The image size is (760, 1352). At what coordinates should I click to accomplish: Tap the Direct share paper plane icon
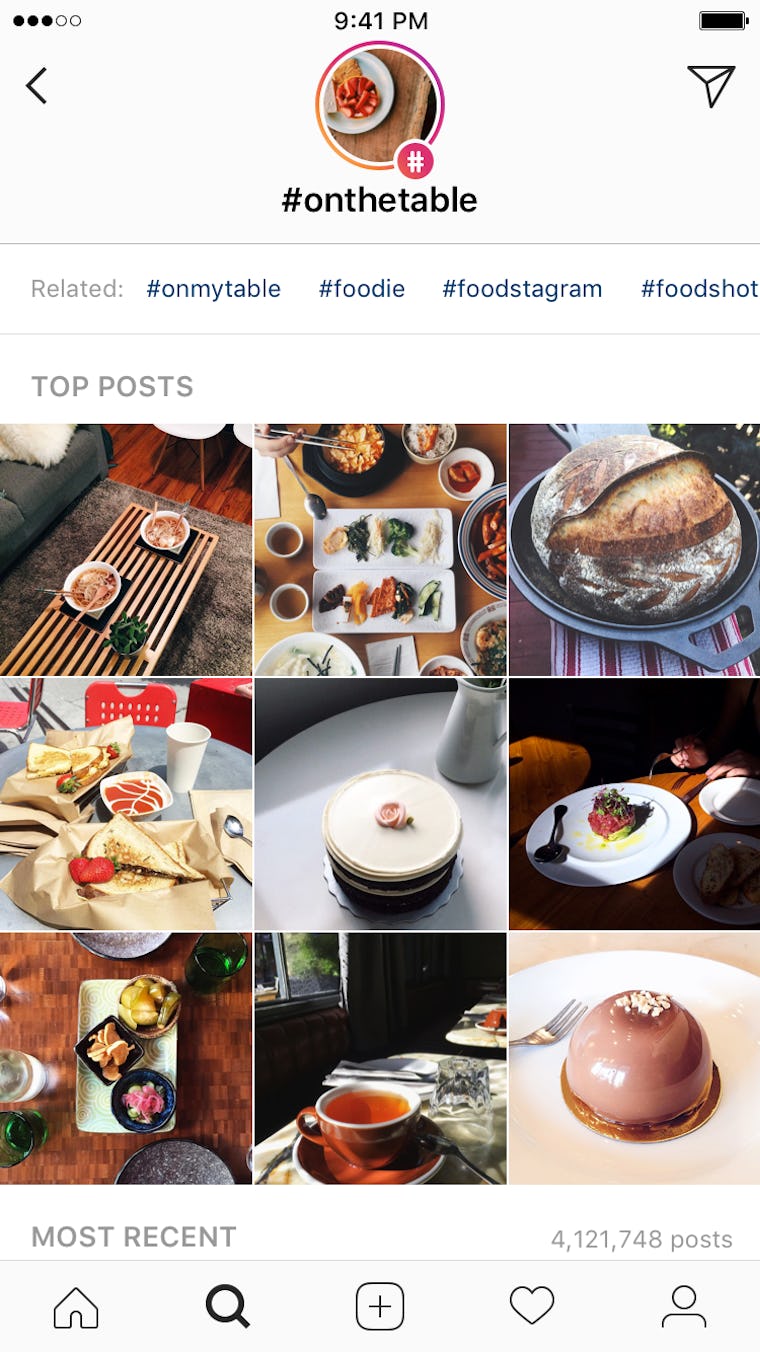point(711,86)
